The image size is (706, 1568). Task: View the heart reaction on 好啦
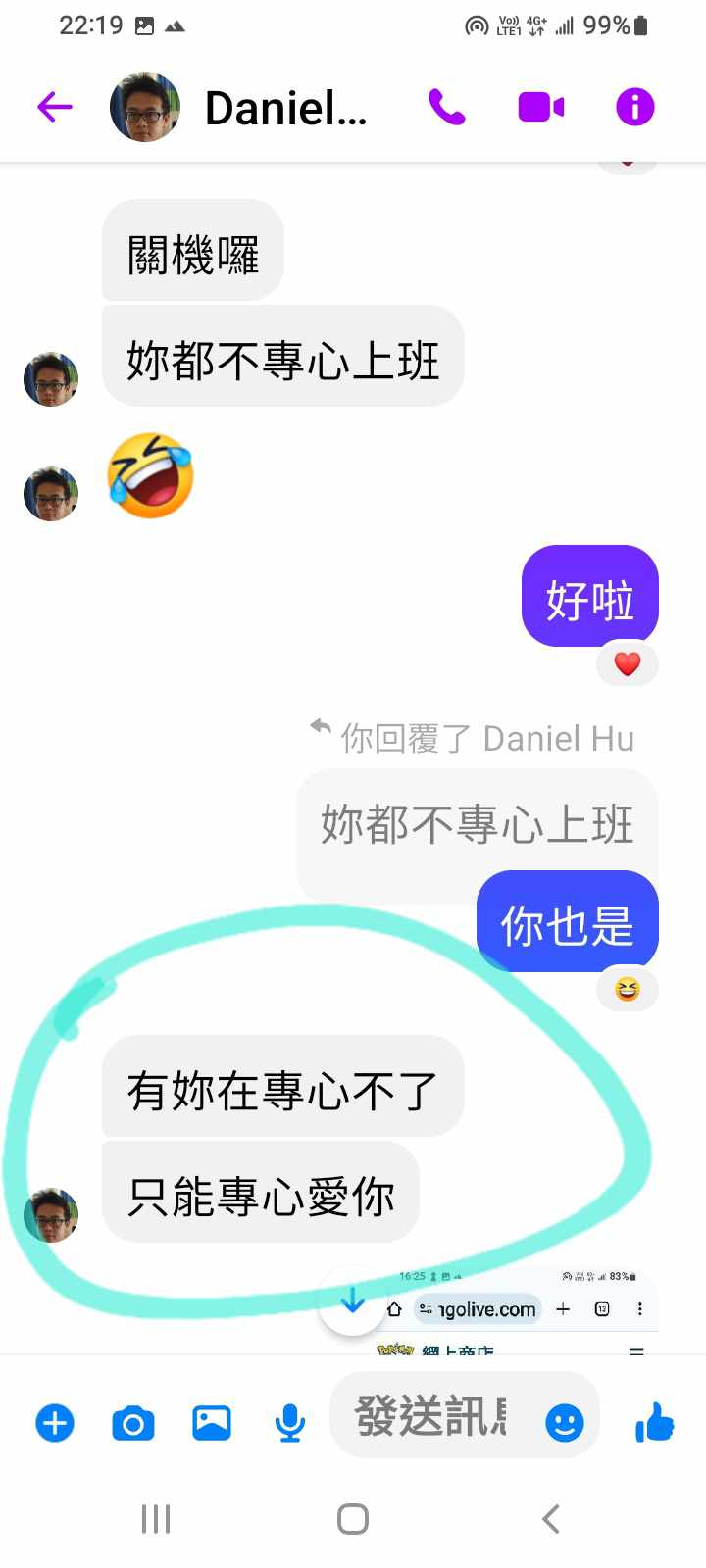pos(628,664)
